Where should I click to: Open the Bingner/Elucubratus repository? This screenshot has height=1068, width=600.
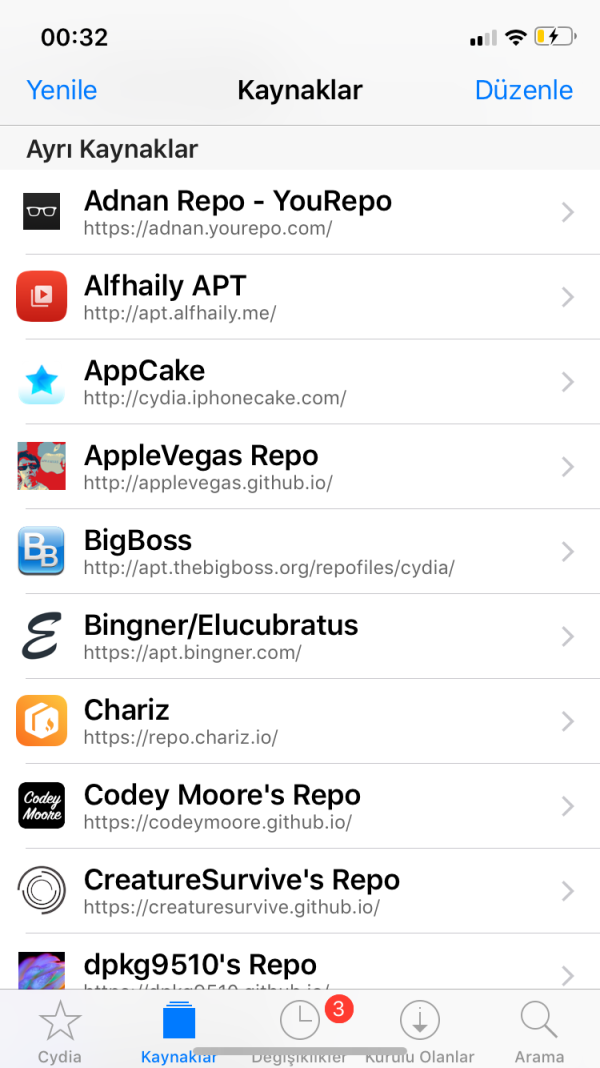300,637
